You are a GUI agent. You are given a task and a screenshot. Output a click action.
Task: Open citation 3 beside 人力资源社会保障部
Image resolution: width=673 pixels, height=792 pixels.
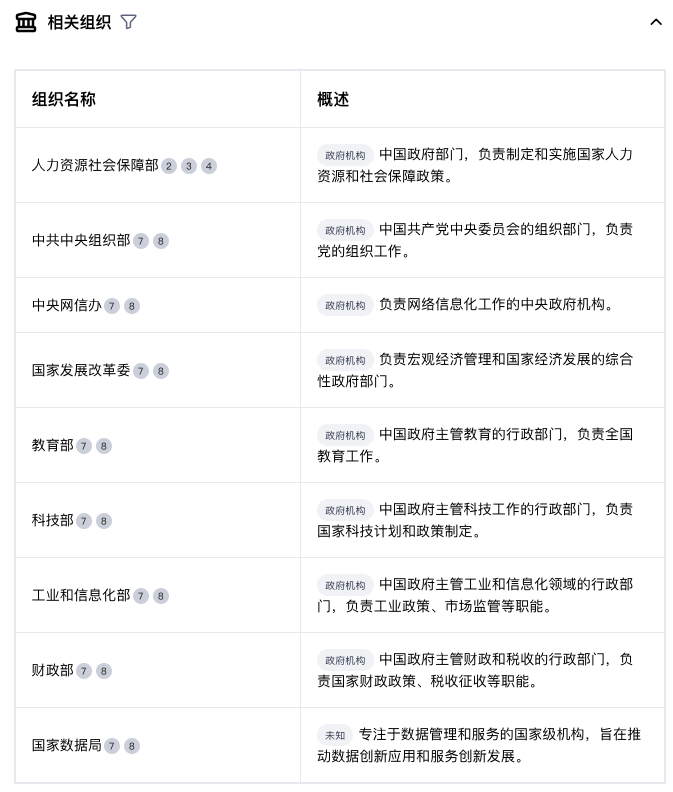[189, 166]
